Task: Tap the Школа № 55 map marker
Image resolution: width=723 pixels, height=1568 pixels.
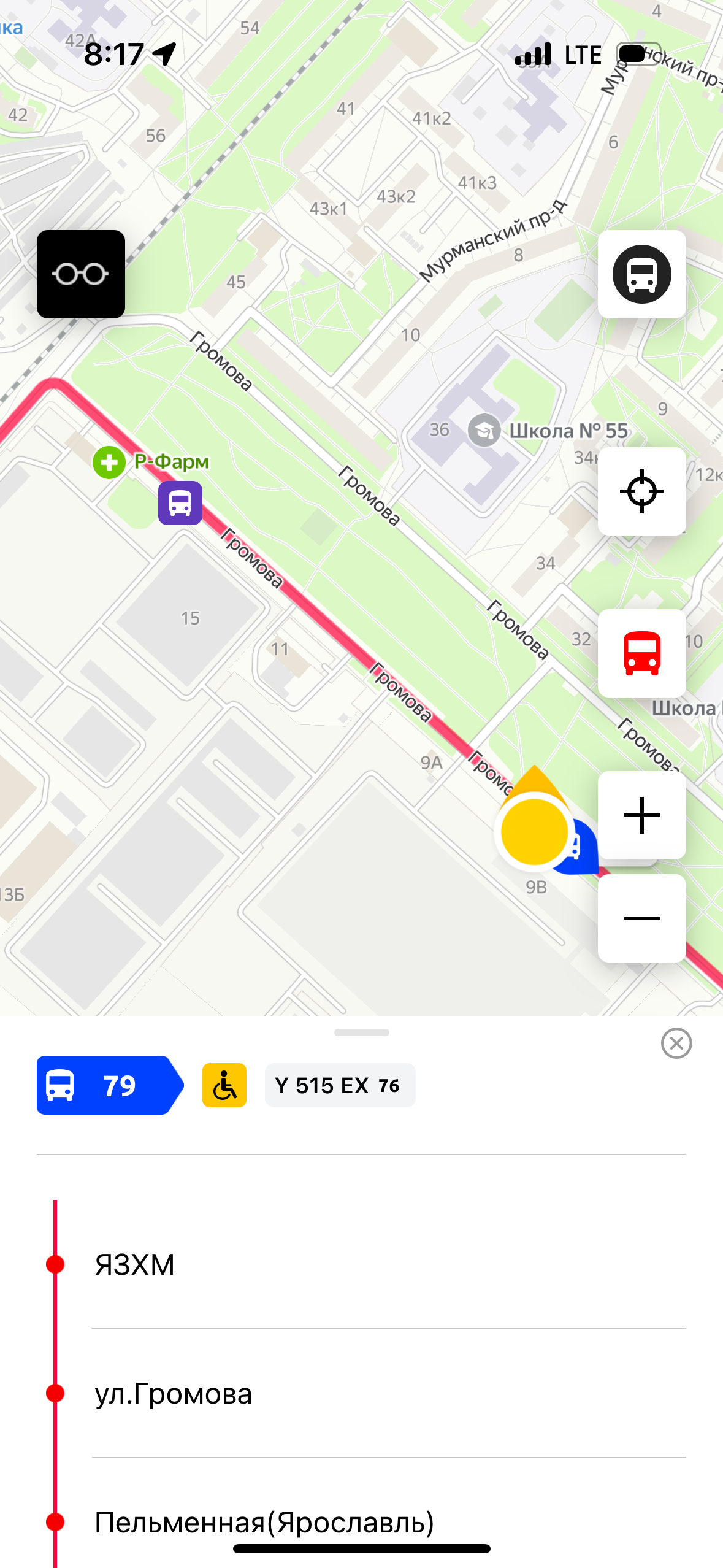Action: tap(484, 430)
